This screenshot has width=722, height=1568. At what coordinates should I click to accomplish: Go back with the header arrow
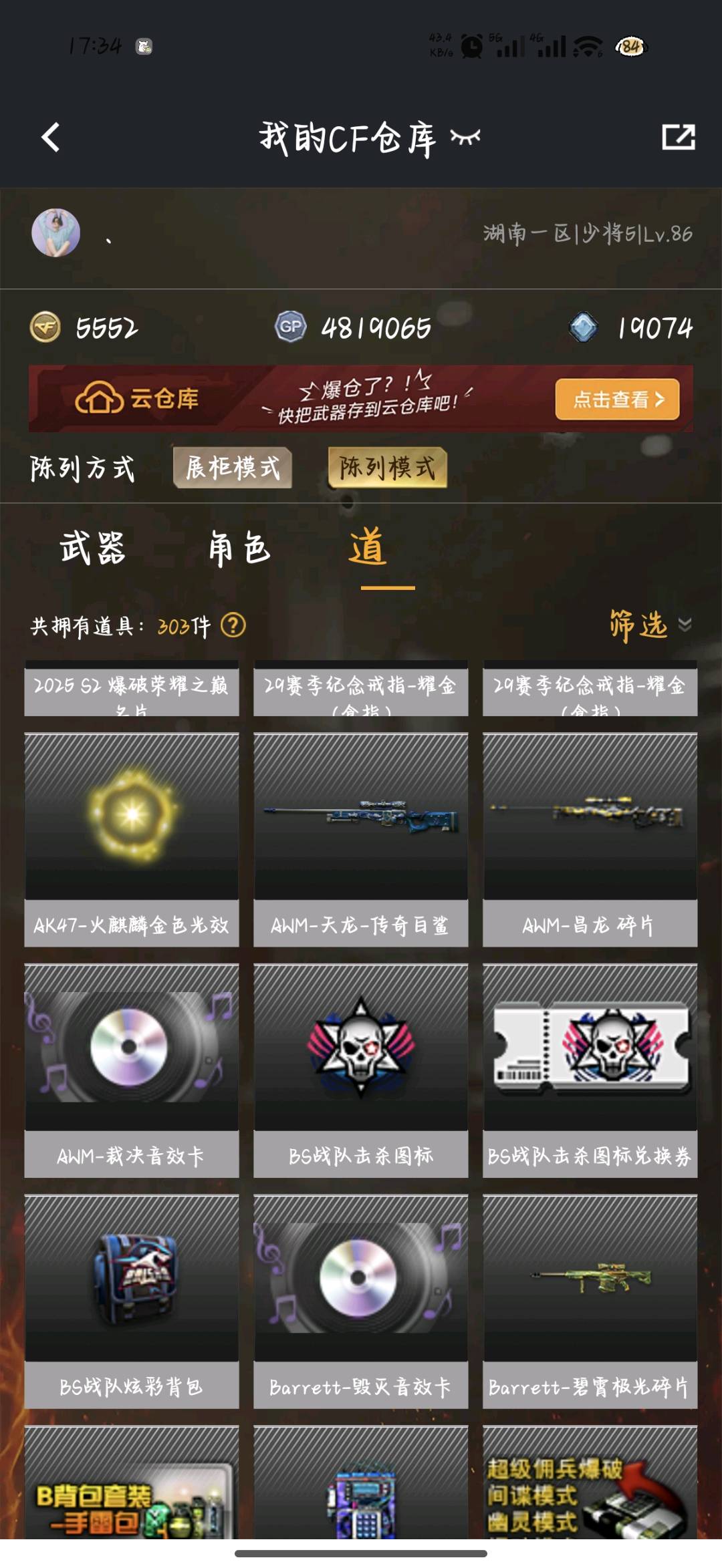(51, 138)
